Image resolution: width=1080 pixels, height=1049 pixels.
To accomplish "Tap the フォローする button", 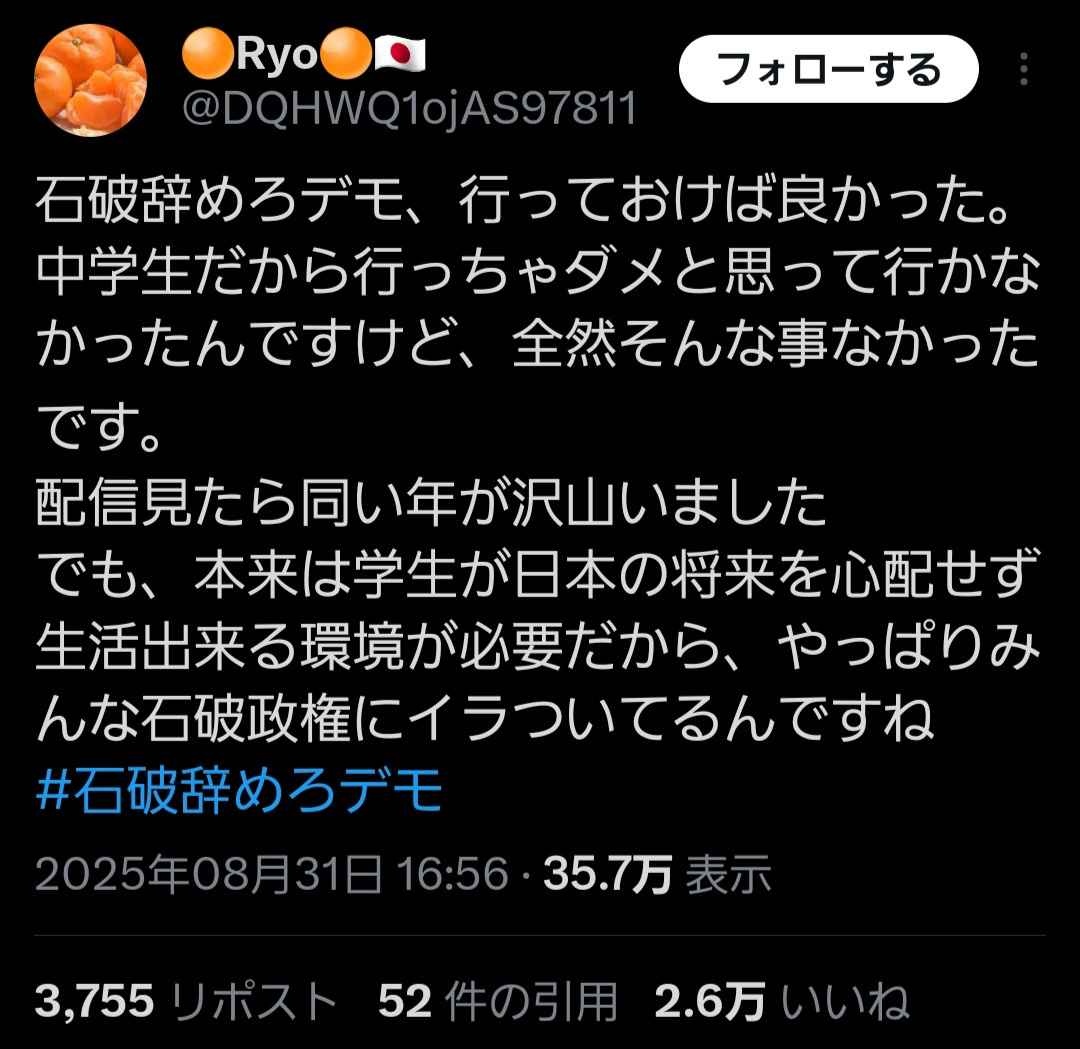I will tap(827, 70).
